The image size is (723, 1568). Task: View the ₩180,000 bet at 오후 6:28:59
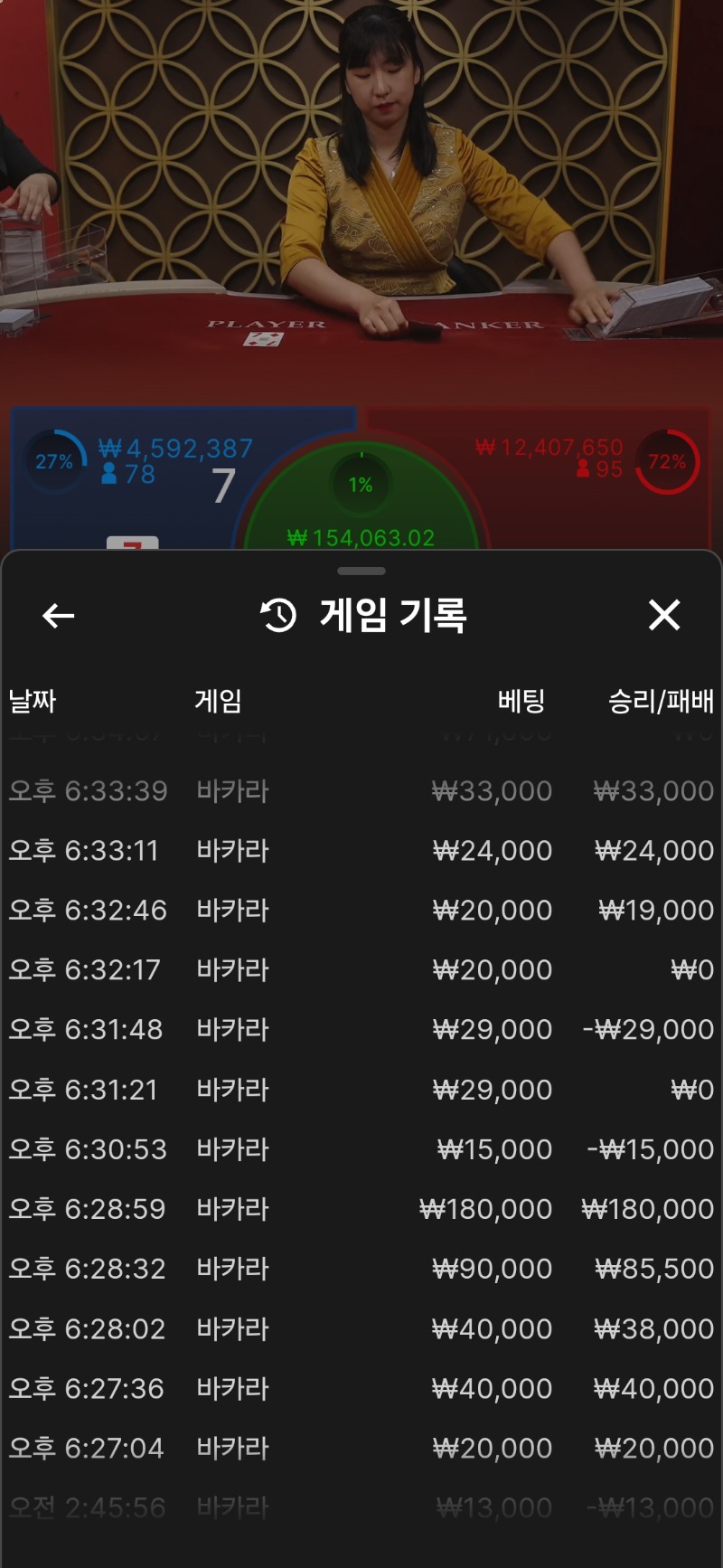361,1209
